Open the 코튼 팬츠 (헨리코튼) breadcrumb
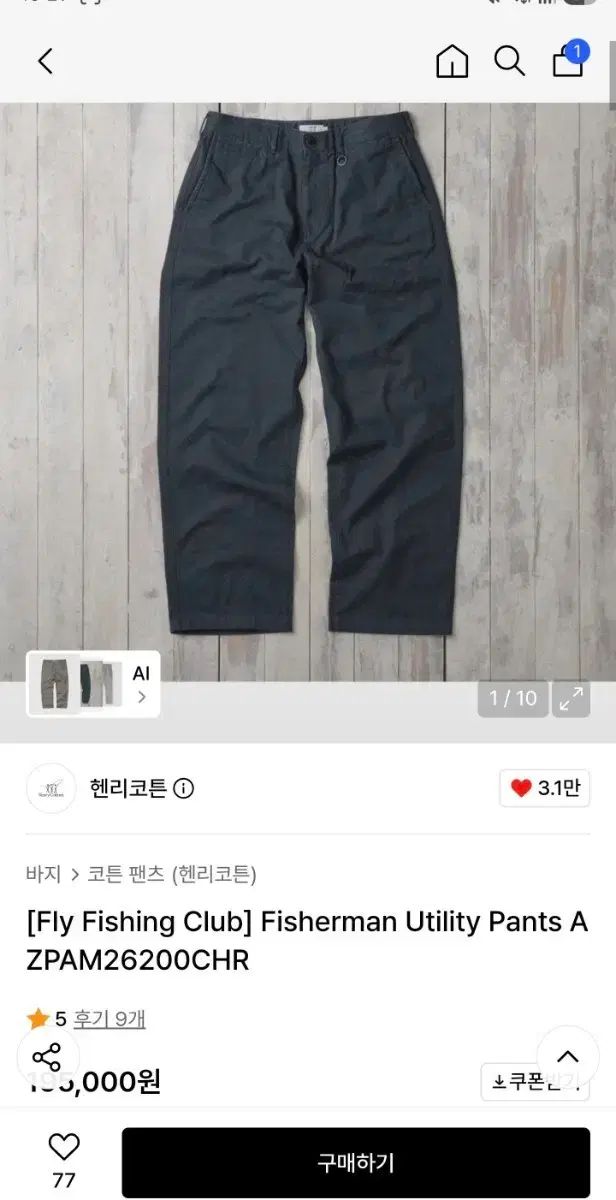Viewport: 616px width, 1200px height. click(x=172, y=874)
